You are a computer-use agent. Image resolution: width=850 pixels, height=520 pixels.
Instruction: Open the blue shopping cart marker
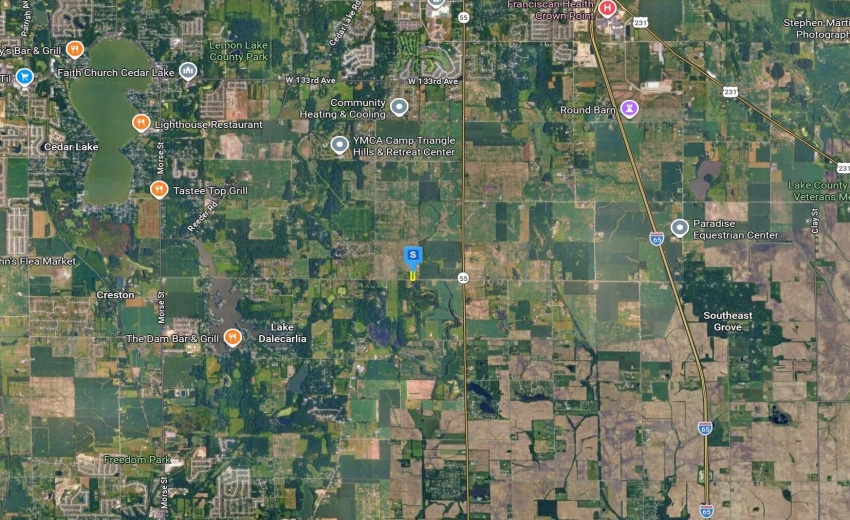tap(25, 77)
